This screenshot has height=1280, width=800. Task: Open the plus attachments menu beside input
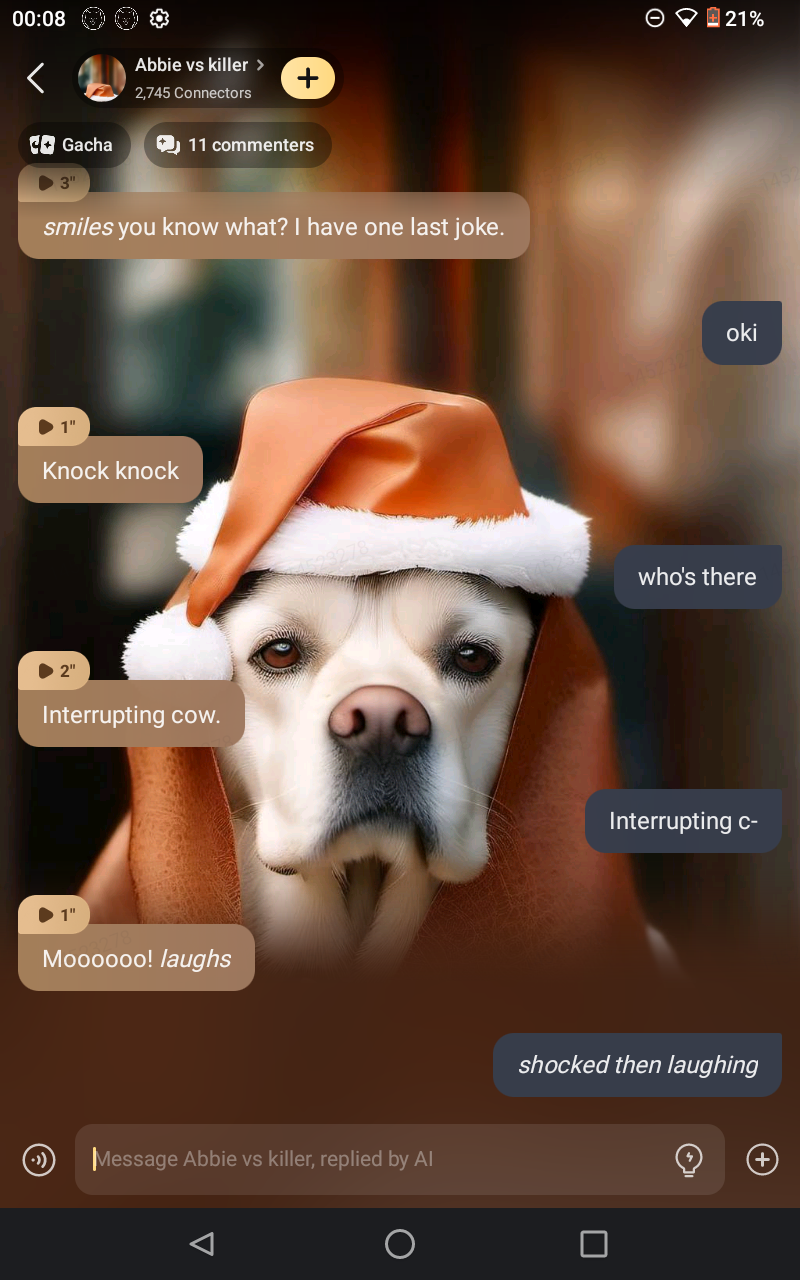762,1159
